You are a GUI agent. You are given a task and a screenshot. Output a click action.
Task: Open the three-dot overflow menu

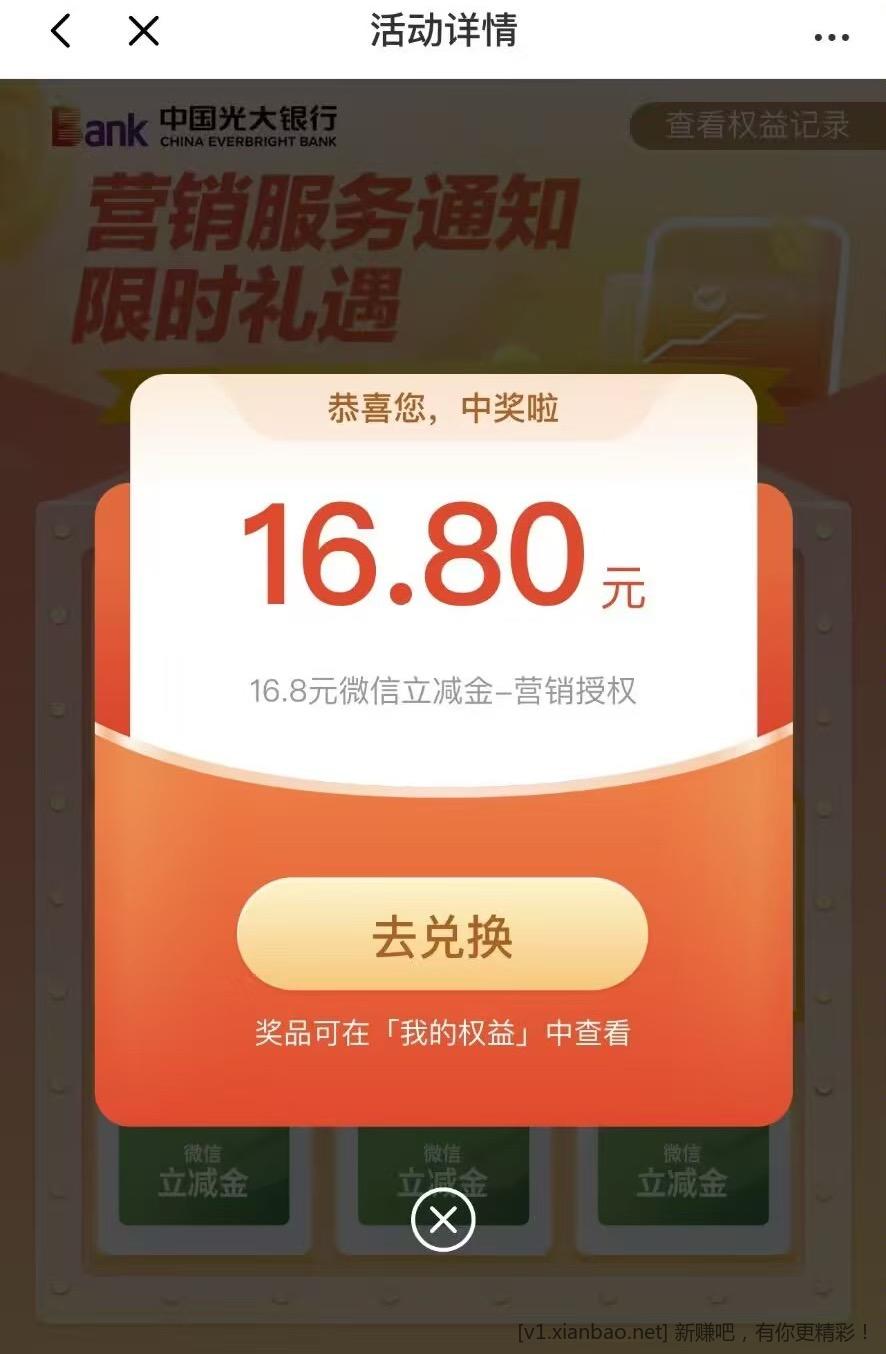tap(831, 37)
